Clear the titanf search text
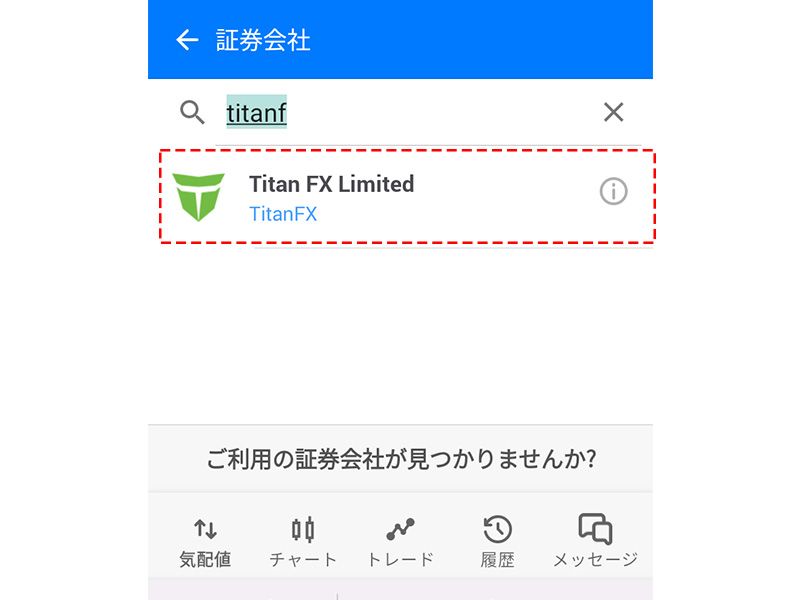 [613, 112]
